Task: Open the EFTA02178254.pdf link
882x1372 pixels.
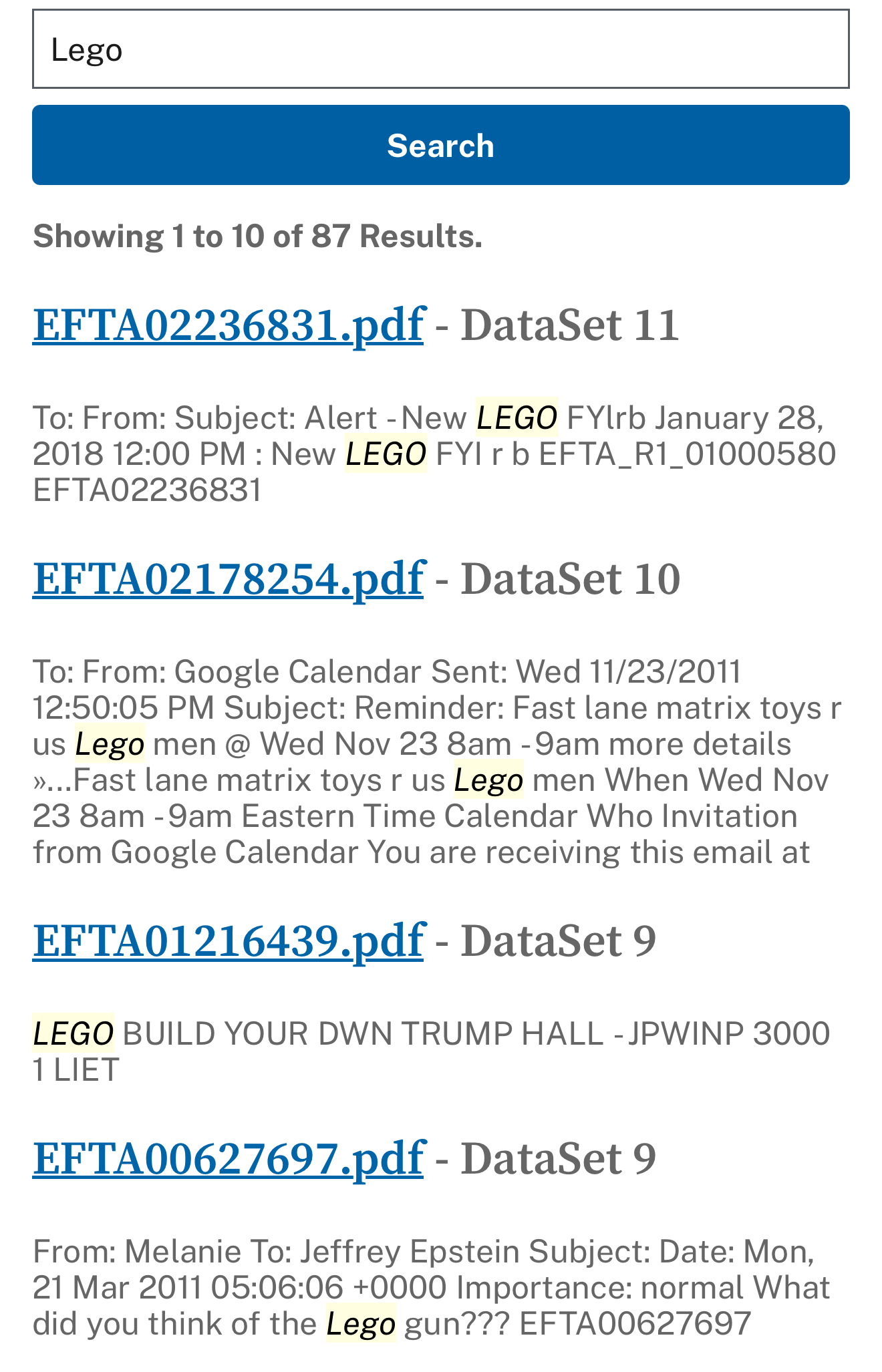Action: tap(228, 578)
